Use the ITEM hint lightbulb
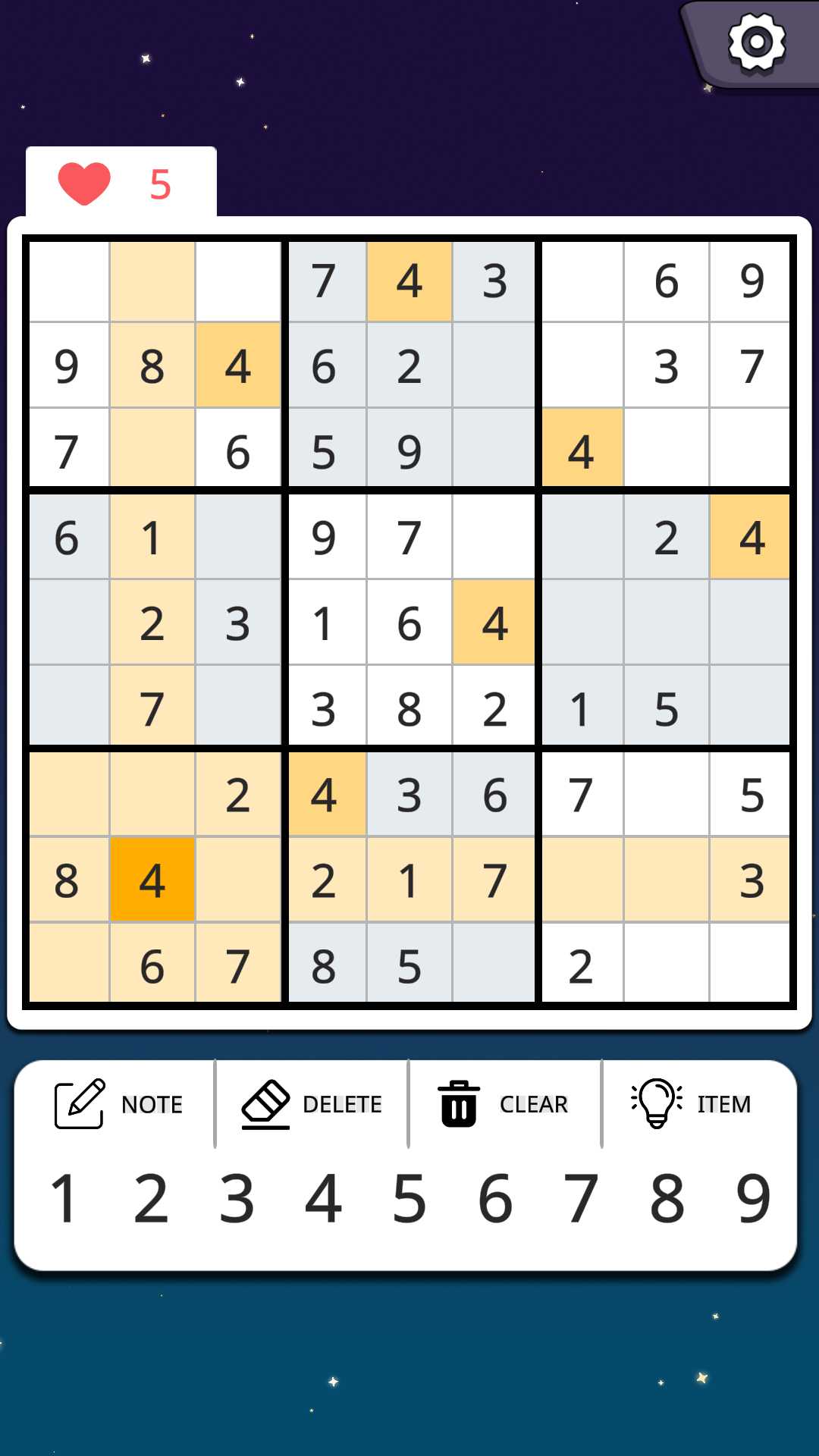Image resolution: width=819 pixels, height=1456 pixels. coord(691,1104)
